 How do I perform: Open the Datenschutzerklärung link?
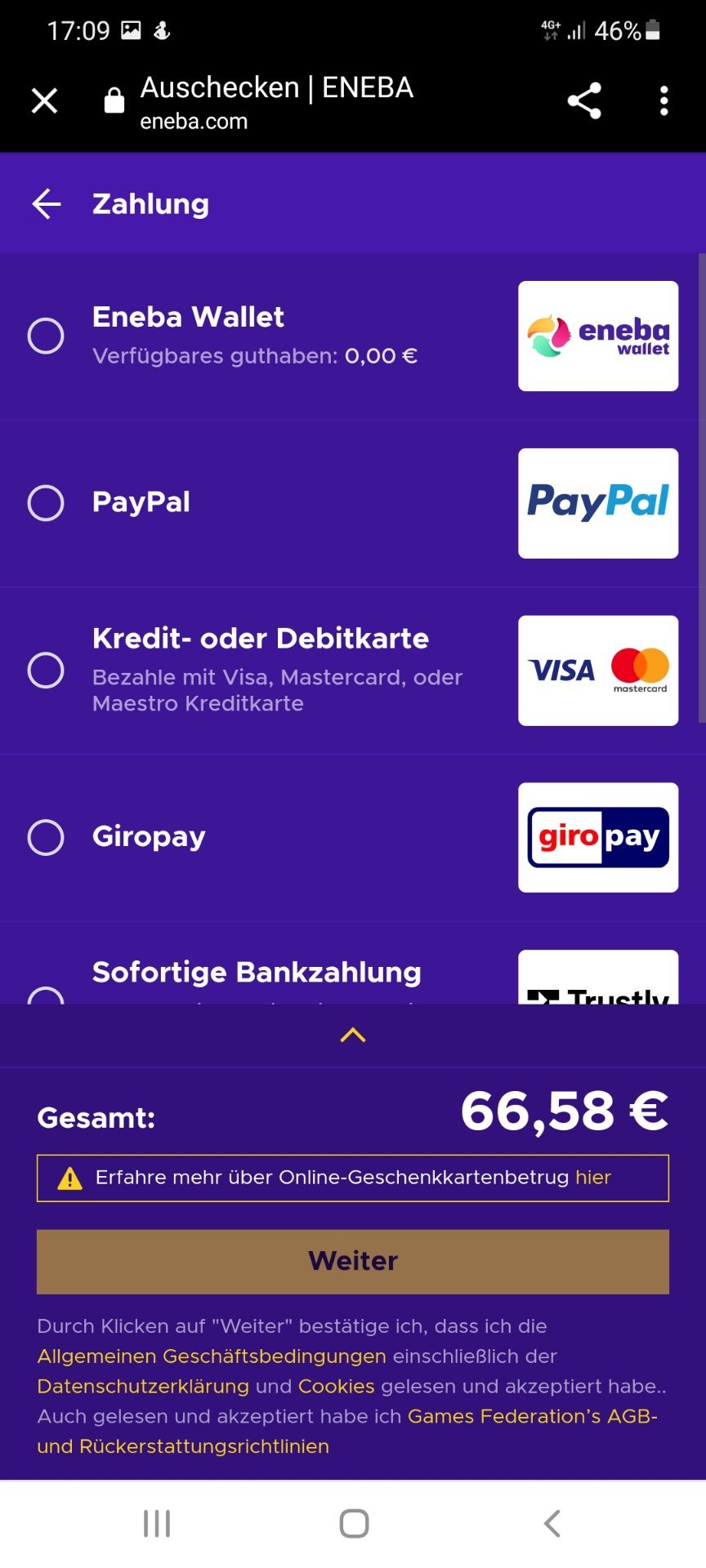143,1387
